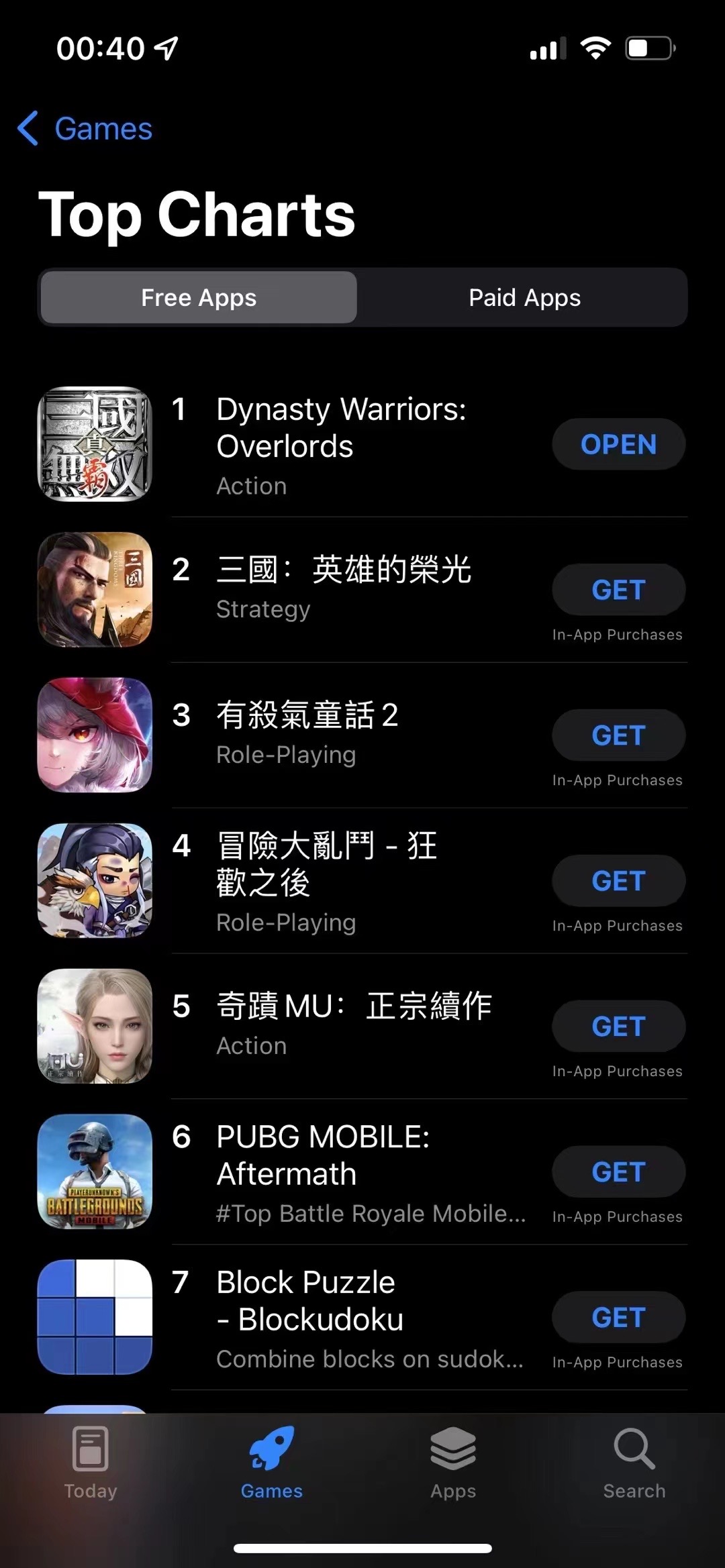Open the 有殺氣童話 2 app icon

click(95, 735)
